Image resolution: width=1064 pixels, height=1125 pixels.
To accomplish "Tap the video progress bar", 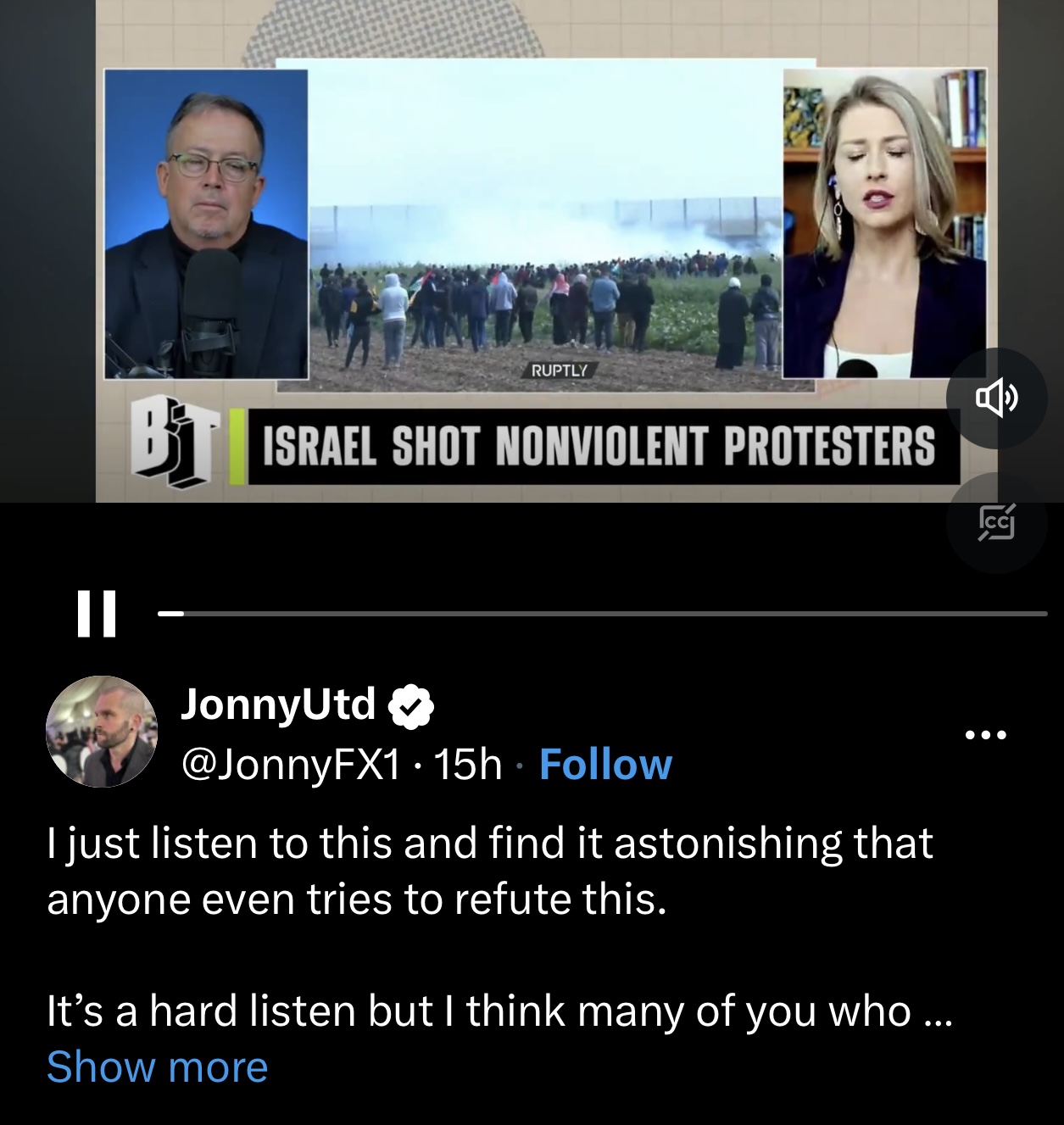I will 602,613.
